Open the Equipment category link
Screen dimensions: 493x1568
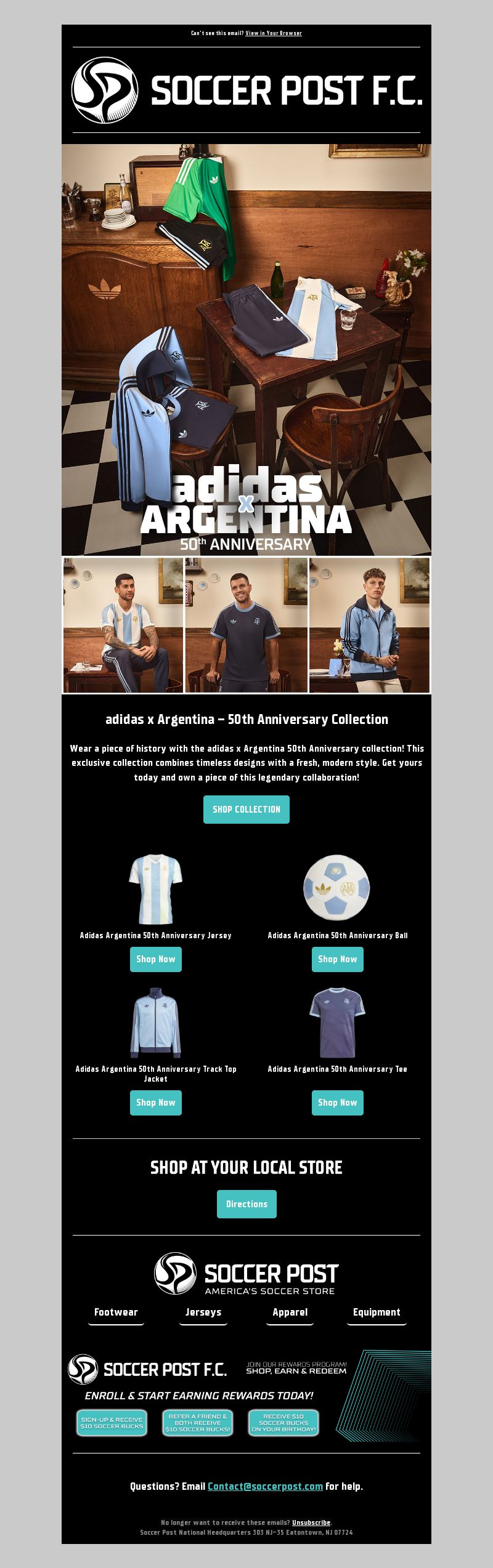377,1311
